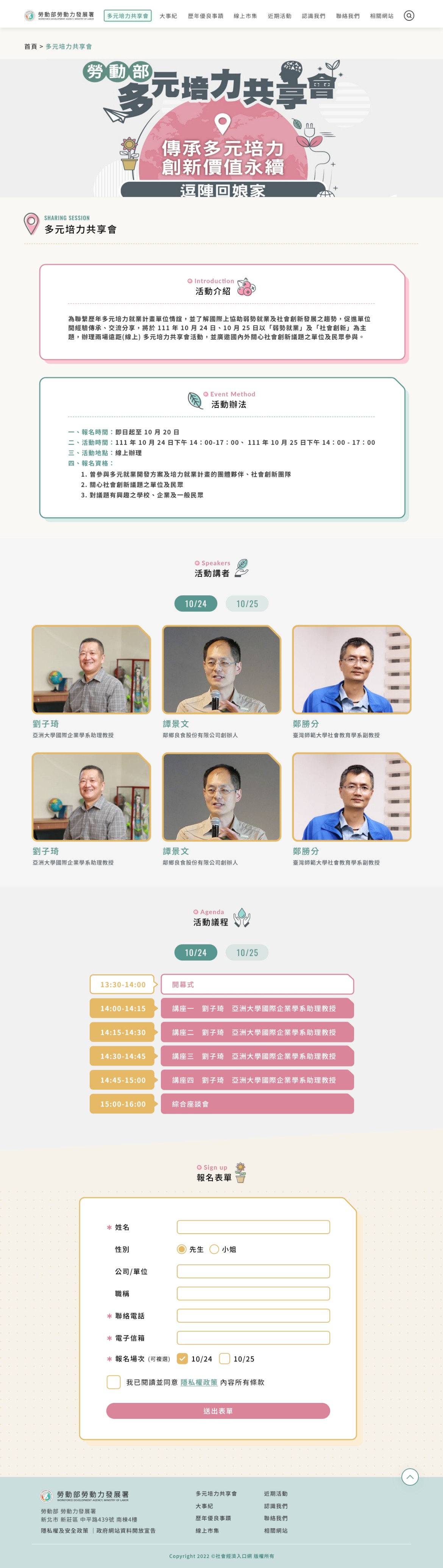The image size is (443, 1568).
Task: Select the 10/24 tab under 活動議程
Action: [196, 953]
